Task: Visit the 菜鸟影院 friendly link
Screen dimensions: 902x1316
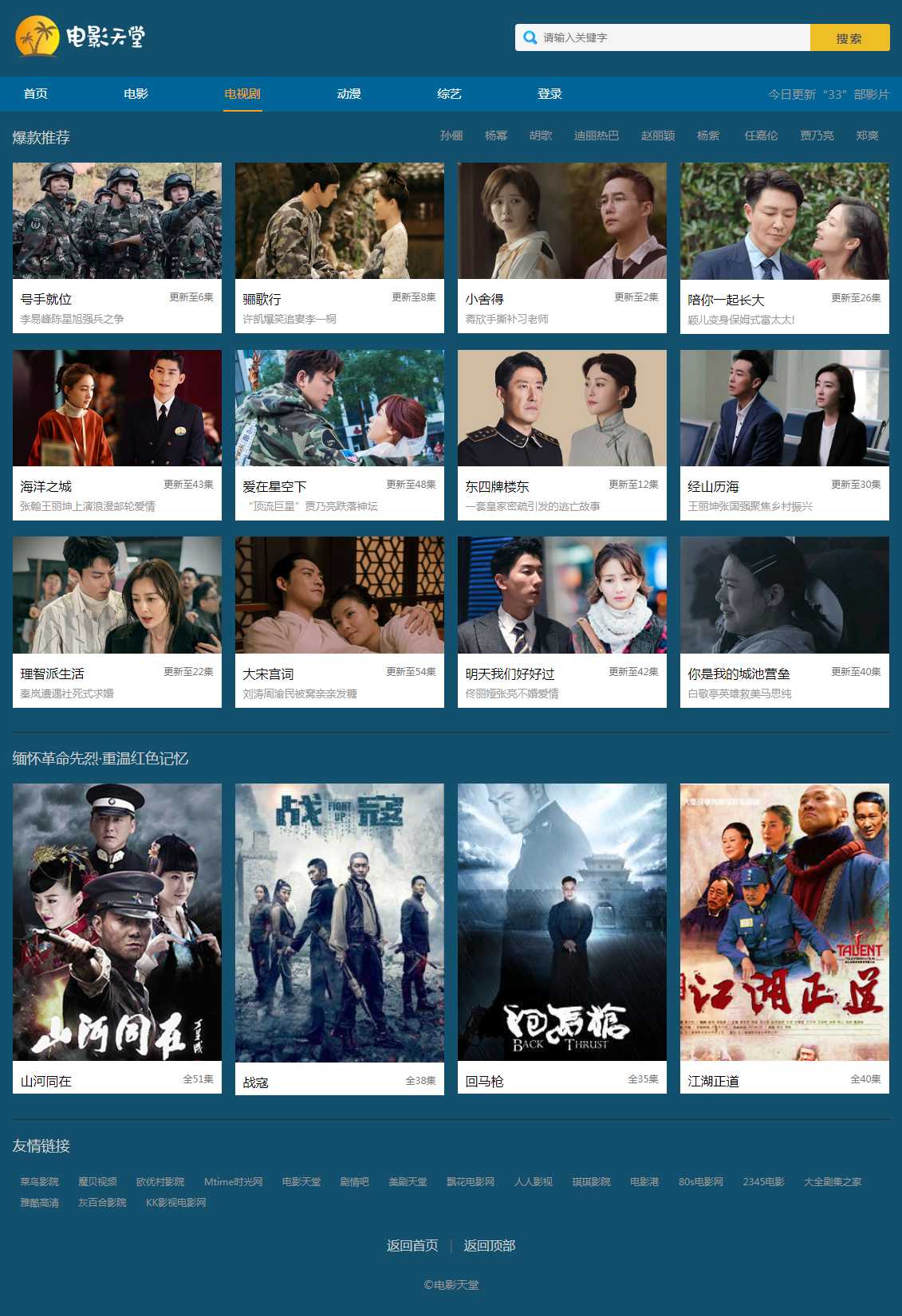Action: (40, 1182)
